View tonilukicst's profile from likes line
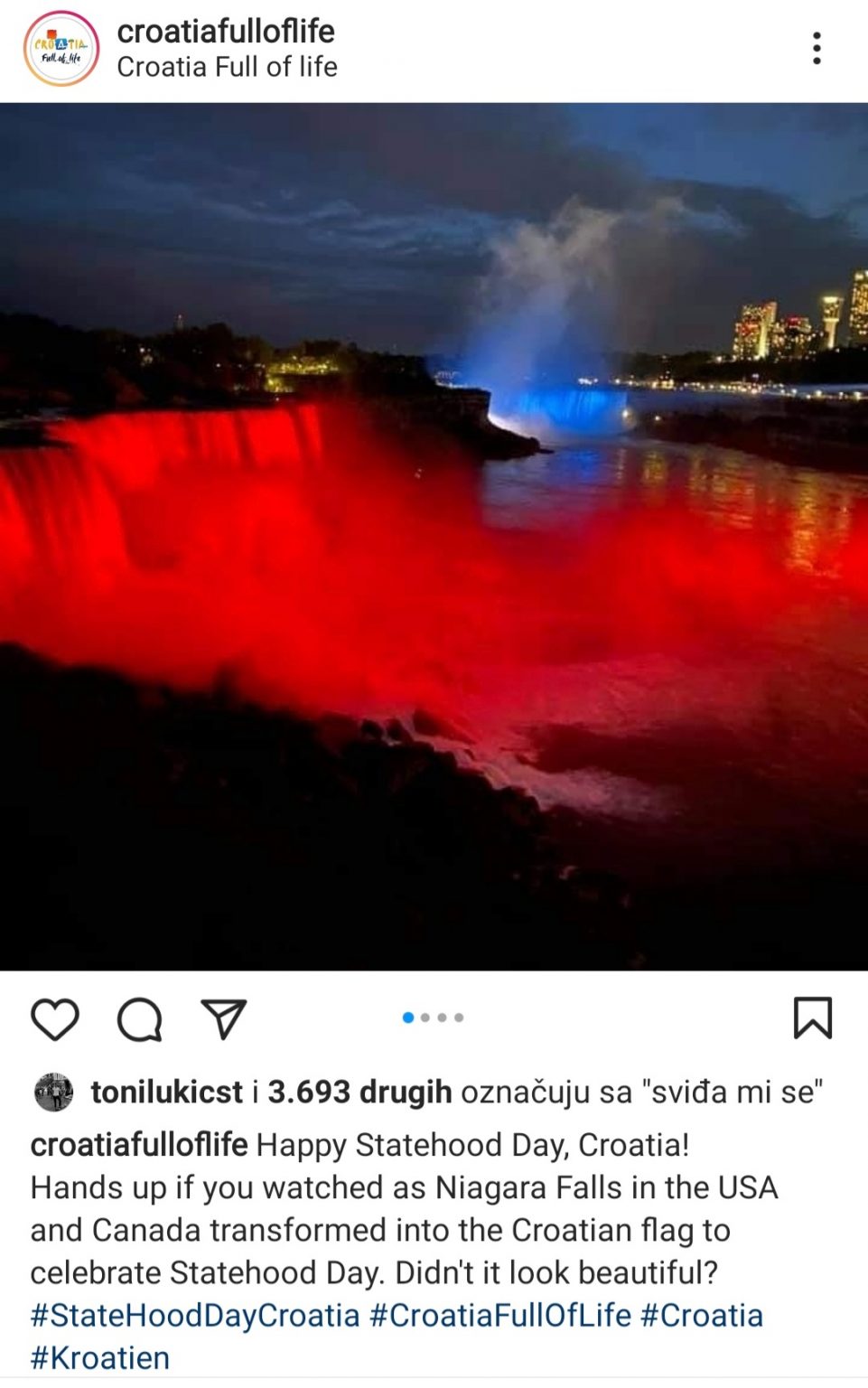This screenshot has height=1388, width=868. point(167,1092)
